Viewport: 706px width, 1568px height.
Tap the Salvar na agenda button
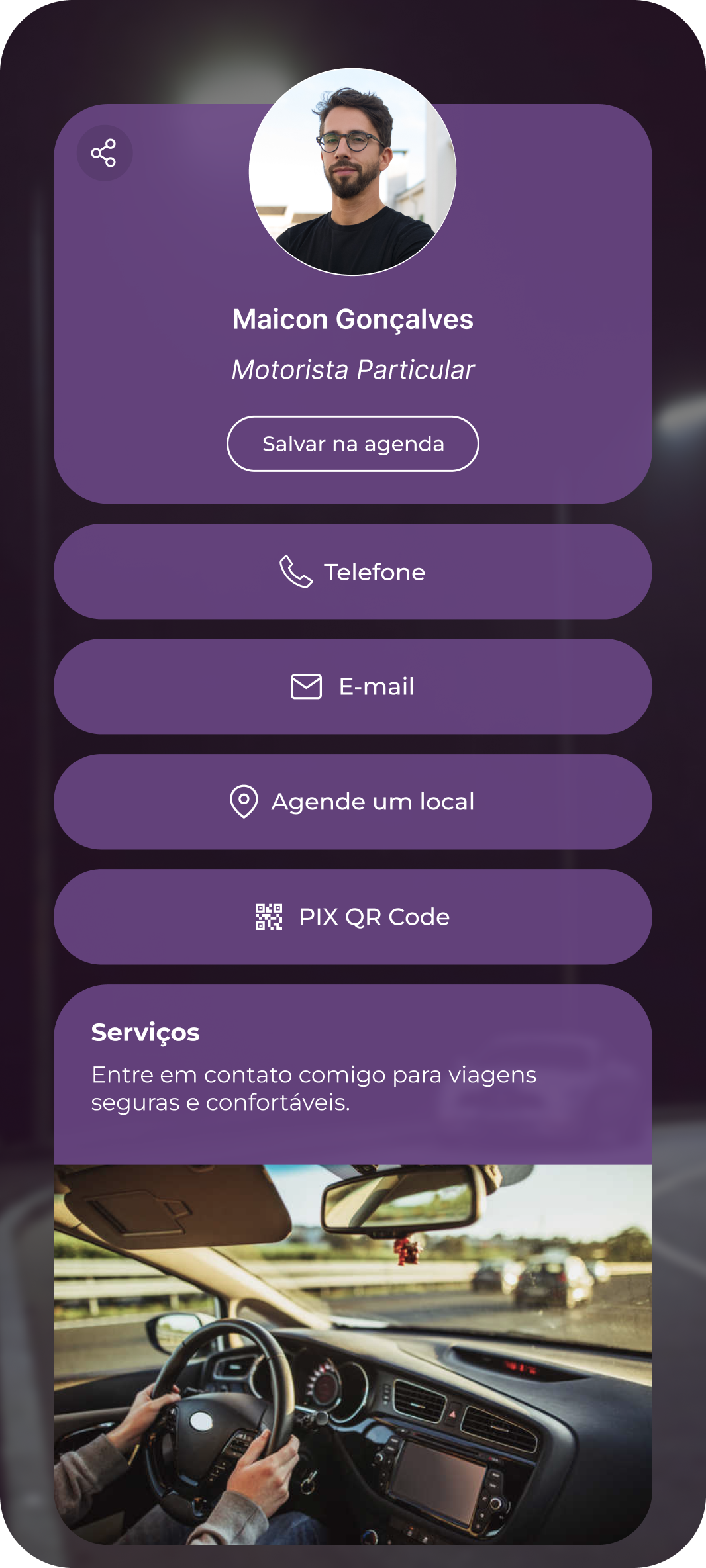[x=352, y=443]
